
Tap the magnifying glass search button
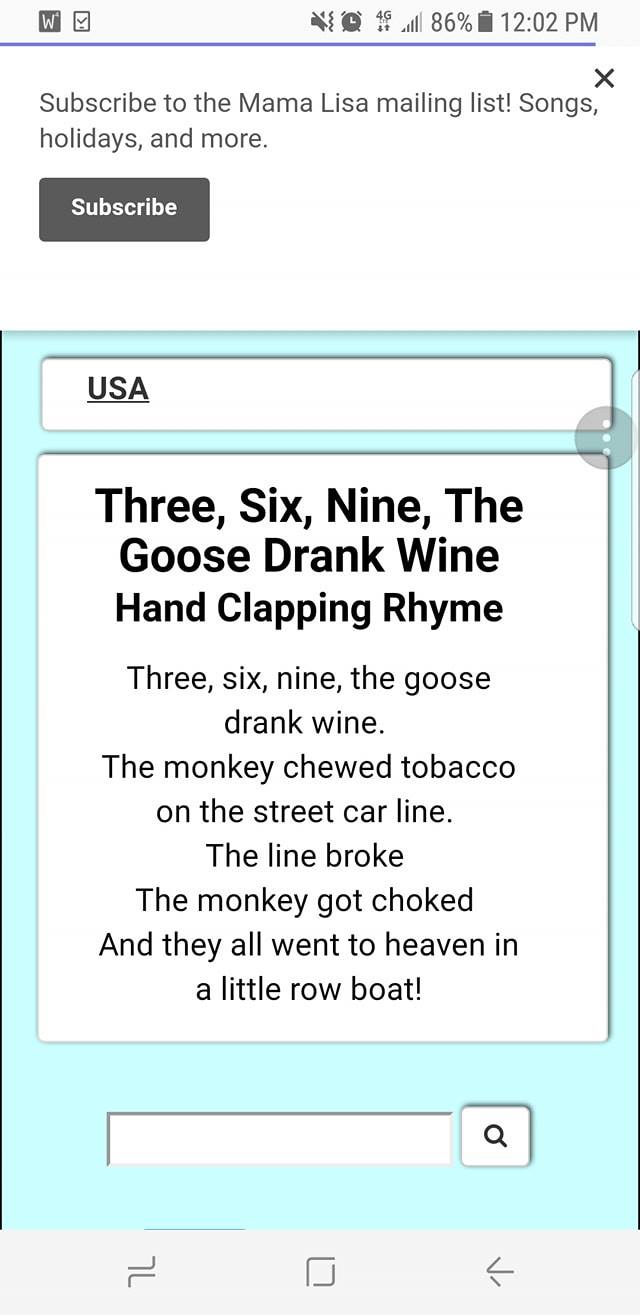click(495, 1136)
